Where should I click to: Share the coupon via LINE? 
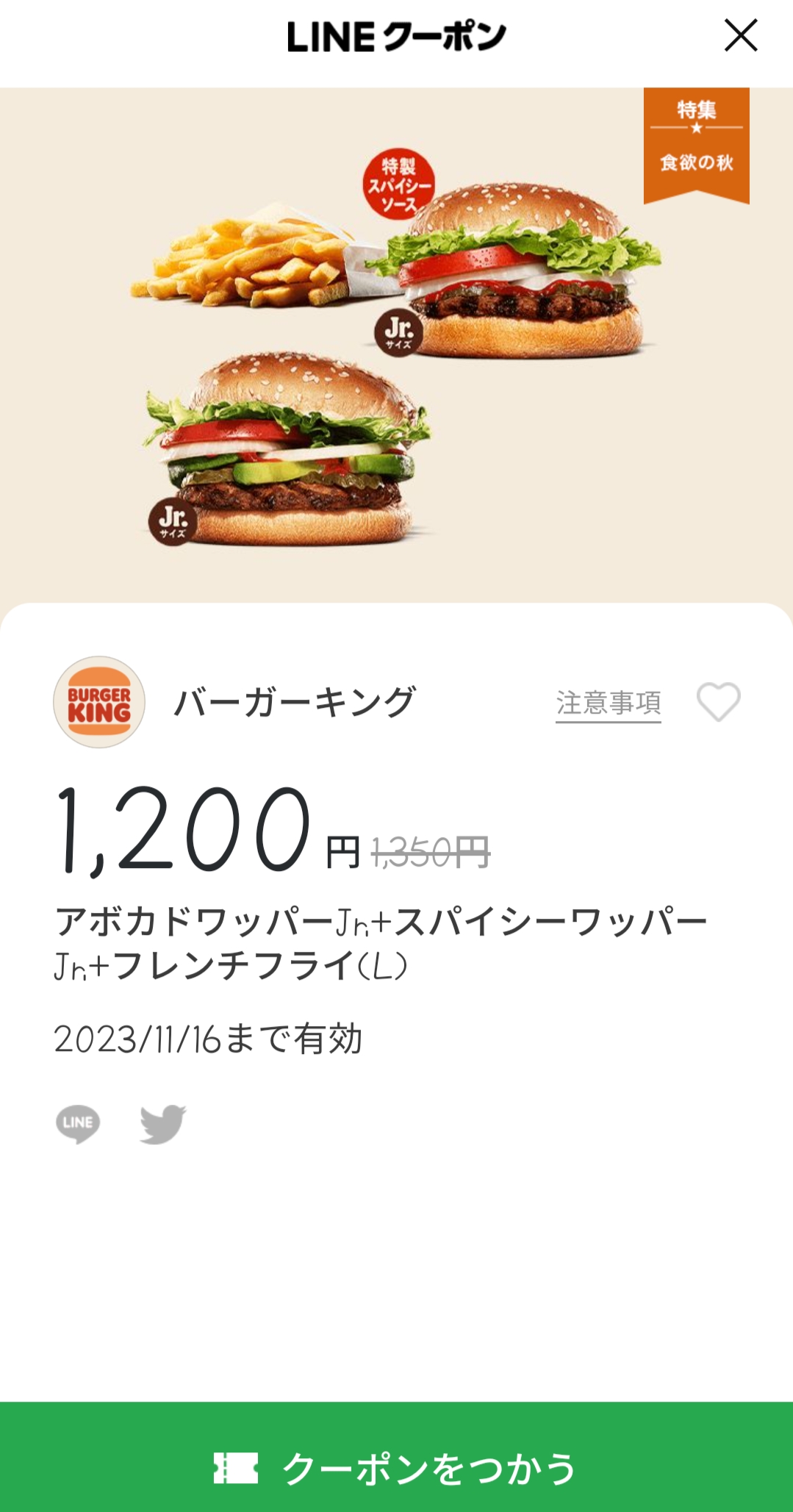(x=78, y=1123)
